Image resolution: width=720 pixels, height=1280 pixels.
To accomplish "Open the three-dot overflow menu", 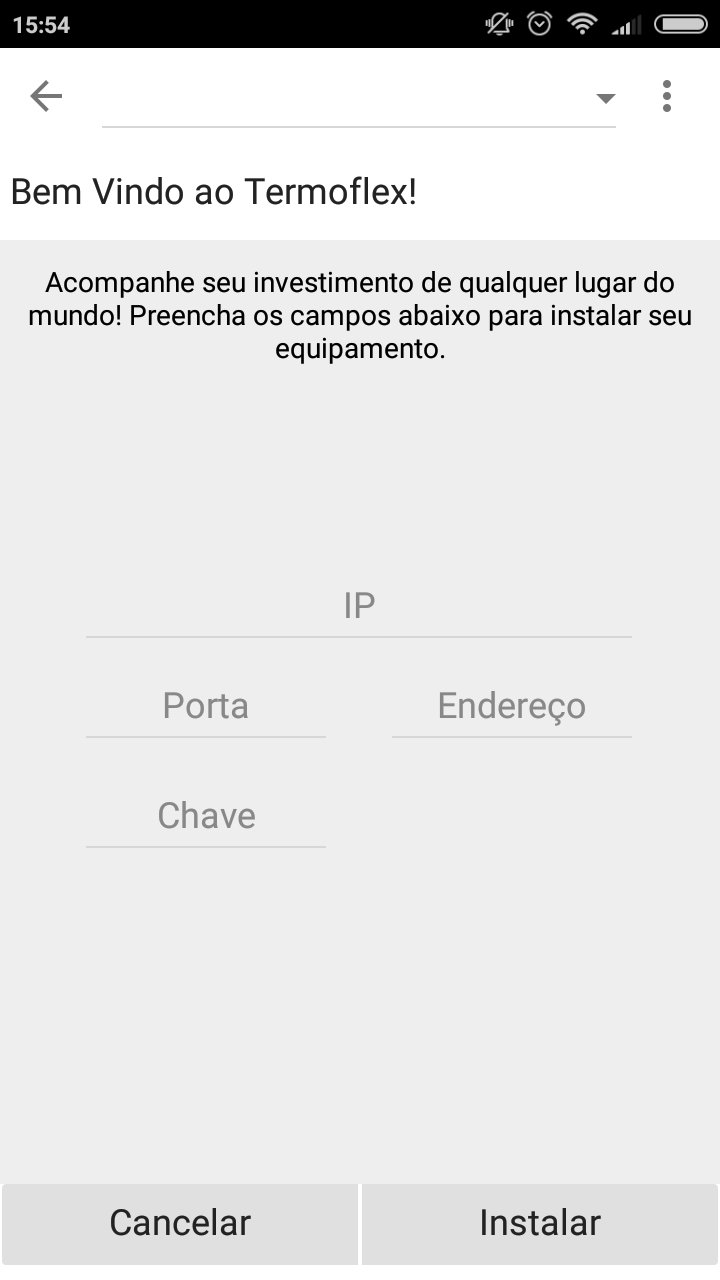I will 667,96.
